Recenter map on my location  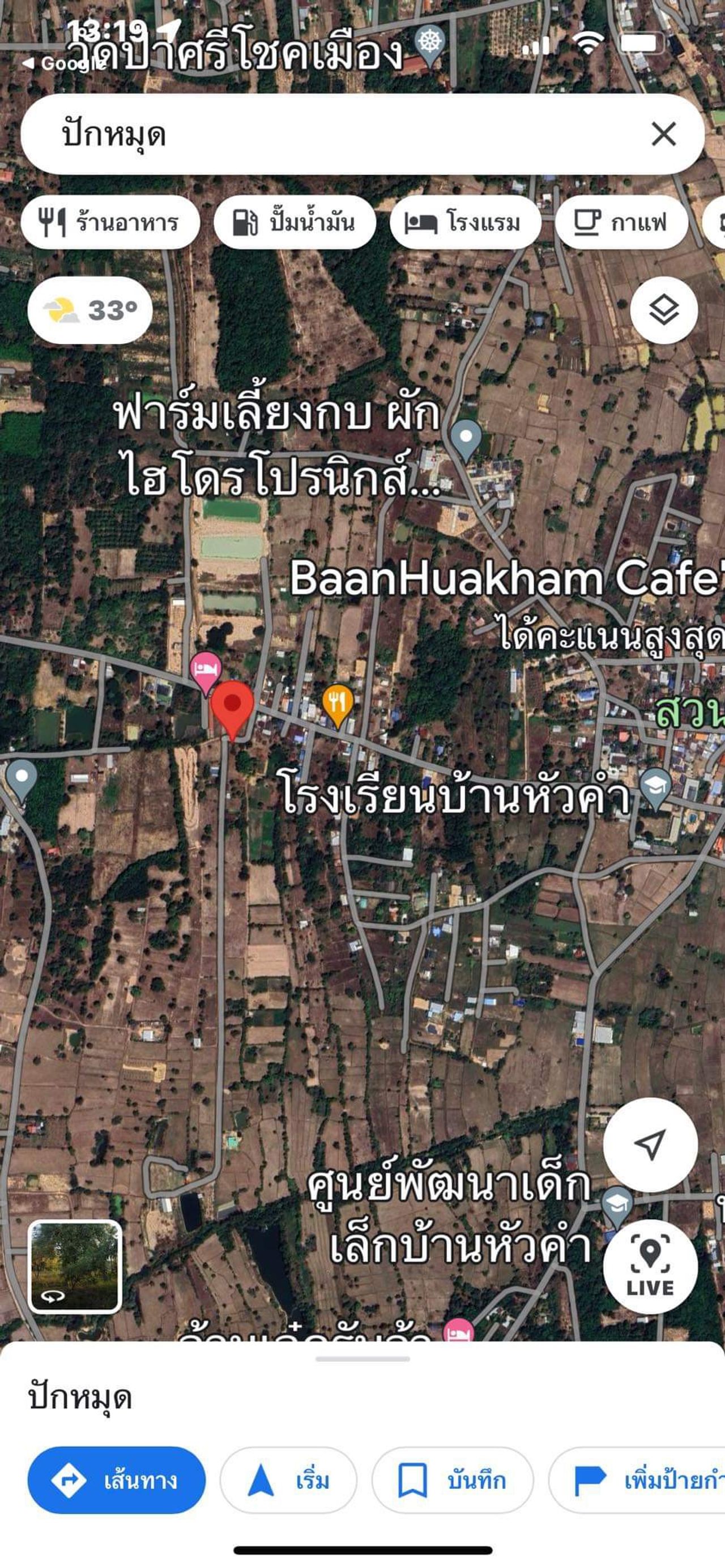(x=650, y=1144)
